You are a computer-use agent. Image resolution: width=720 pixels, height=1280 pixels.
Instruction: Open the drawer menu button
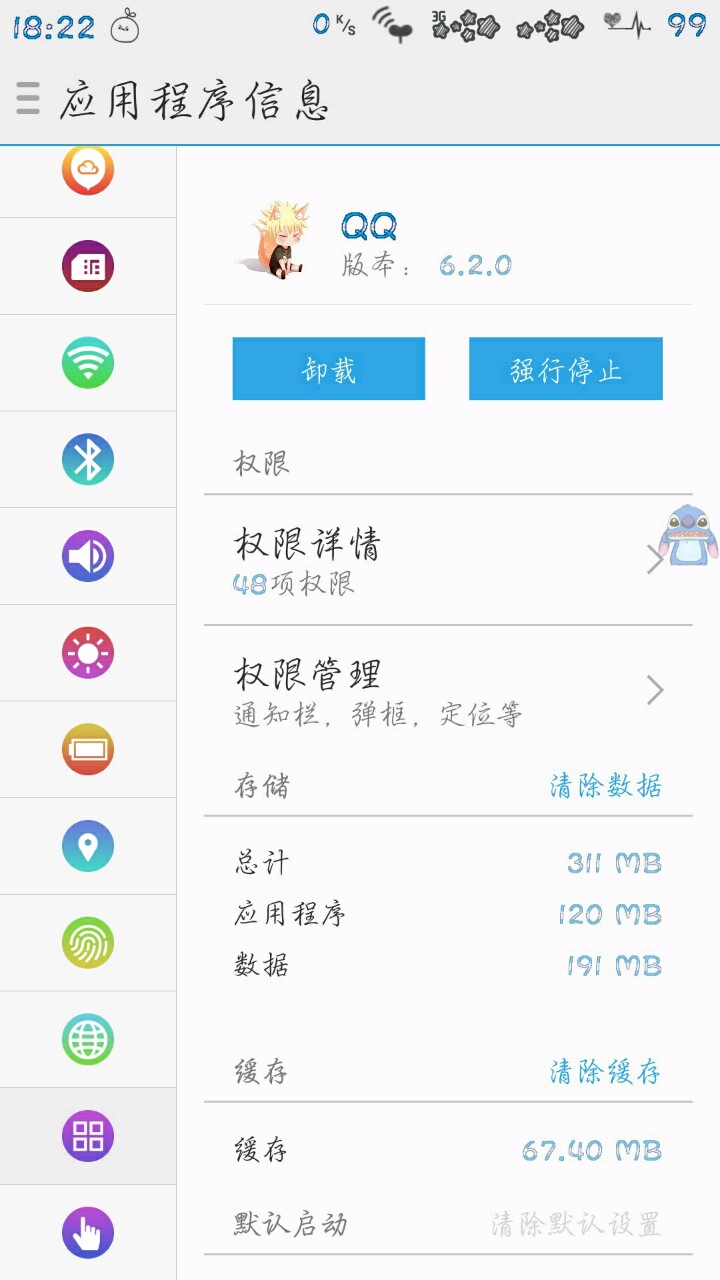point(28,99)
